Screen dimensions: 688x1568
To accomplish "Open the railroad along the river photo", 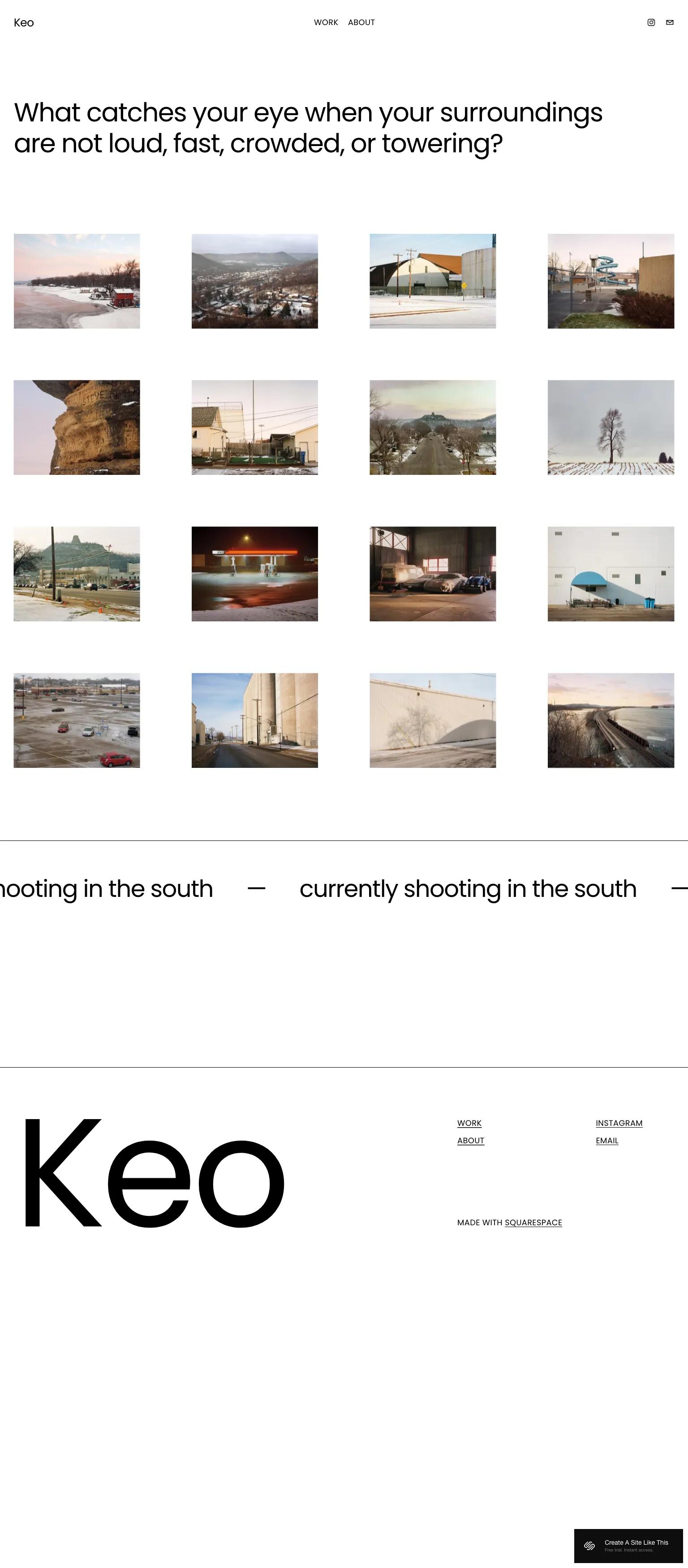I will [x=610, y=720].
